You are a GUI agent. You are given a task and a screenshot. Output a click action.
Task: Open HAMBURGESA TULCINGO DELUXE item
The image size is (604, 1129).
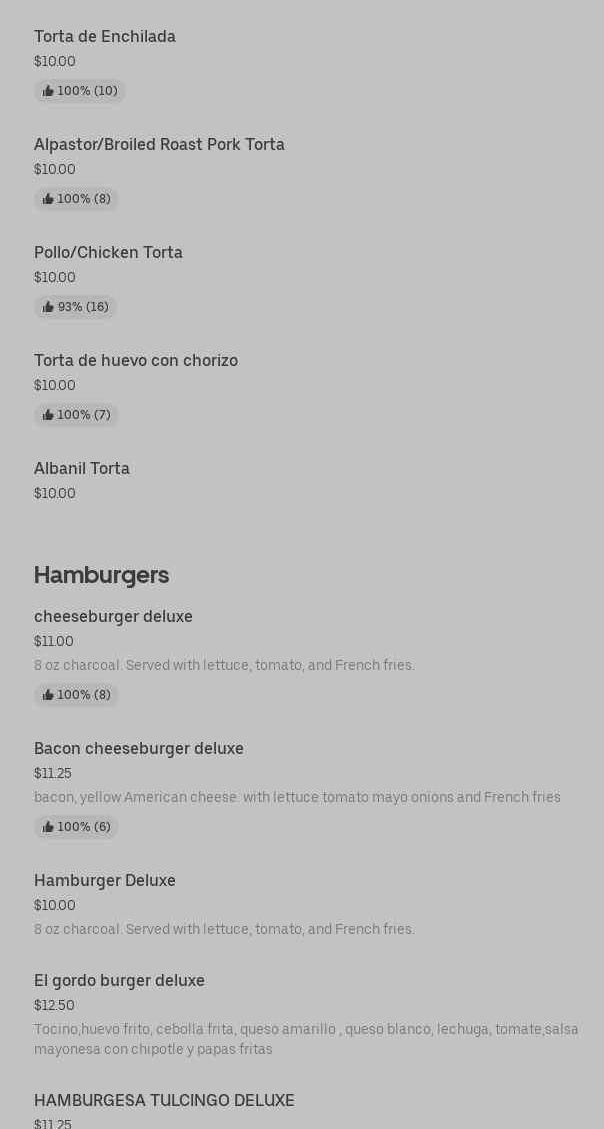[164, 1101]
